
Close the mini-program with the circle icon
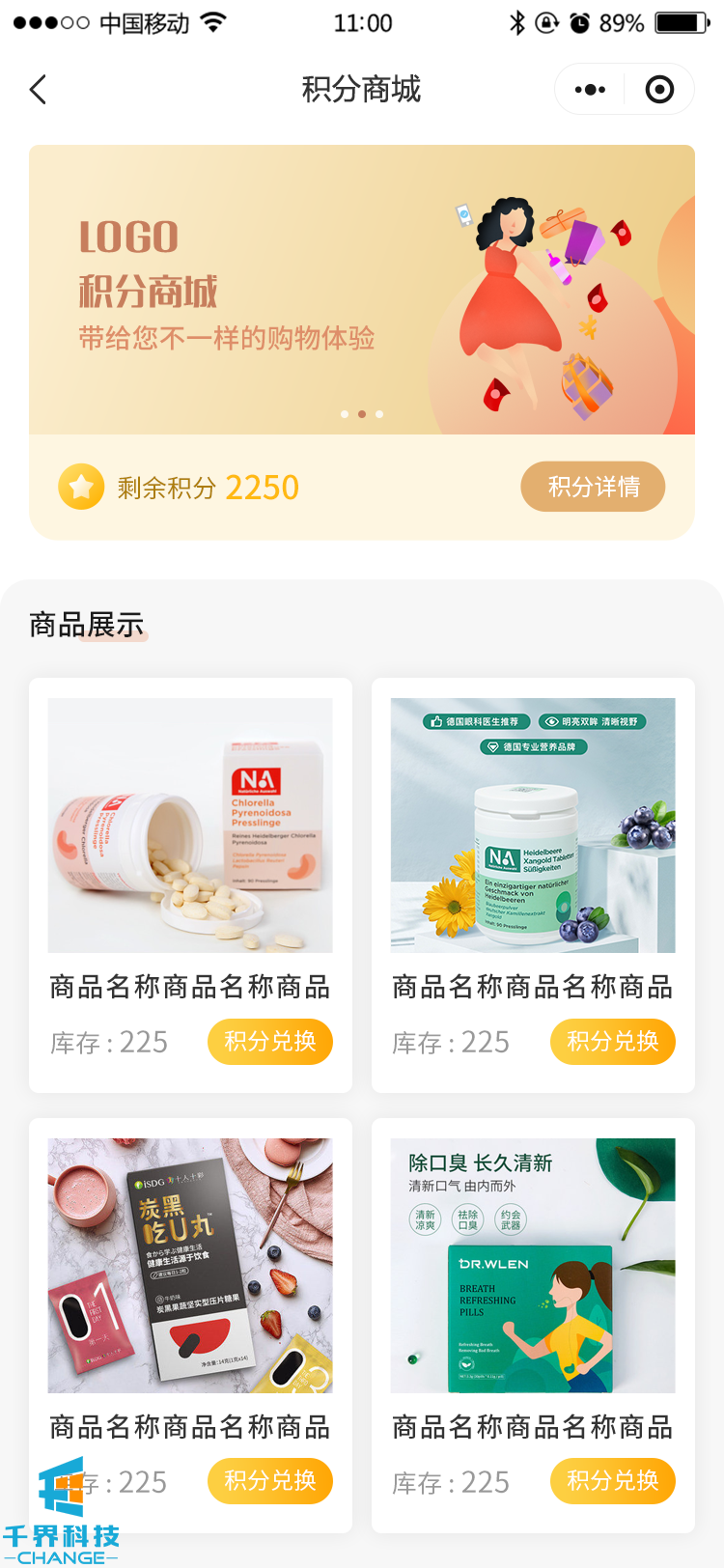[x=659, y=90]
